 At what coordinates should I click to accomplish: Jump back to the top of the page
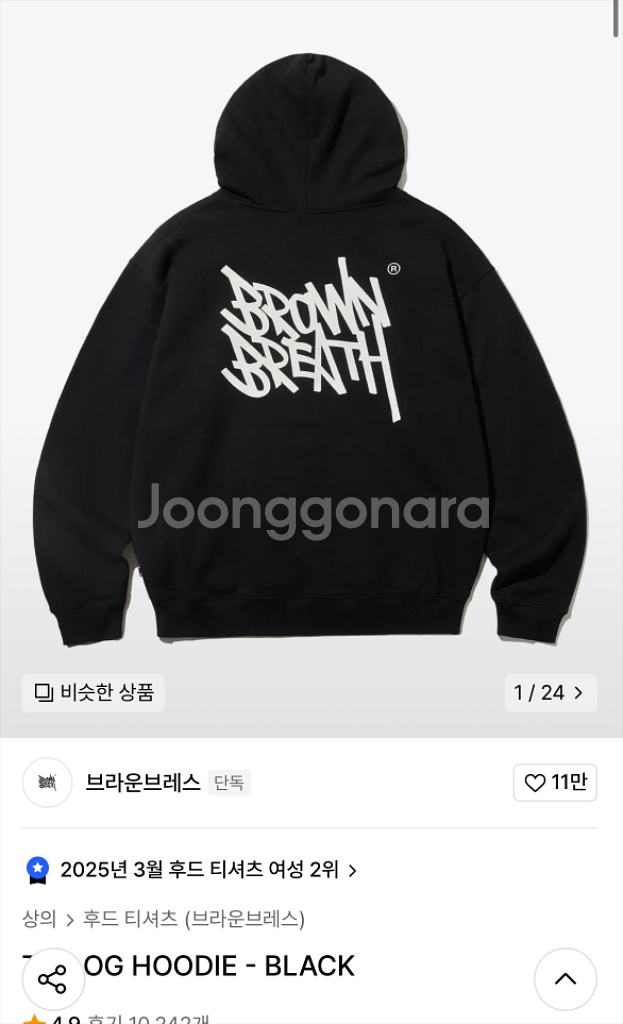tap(566, 979)
